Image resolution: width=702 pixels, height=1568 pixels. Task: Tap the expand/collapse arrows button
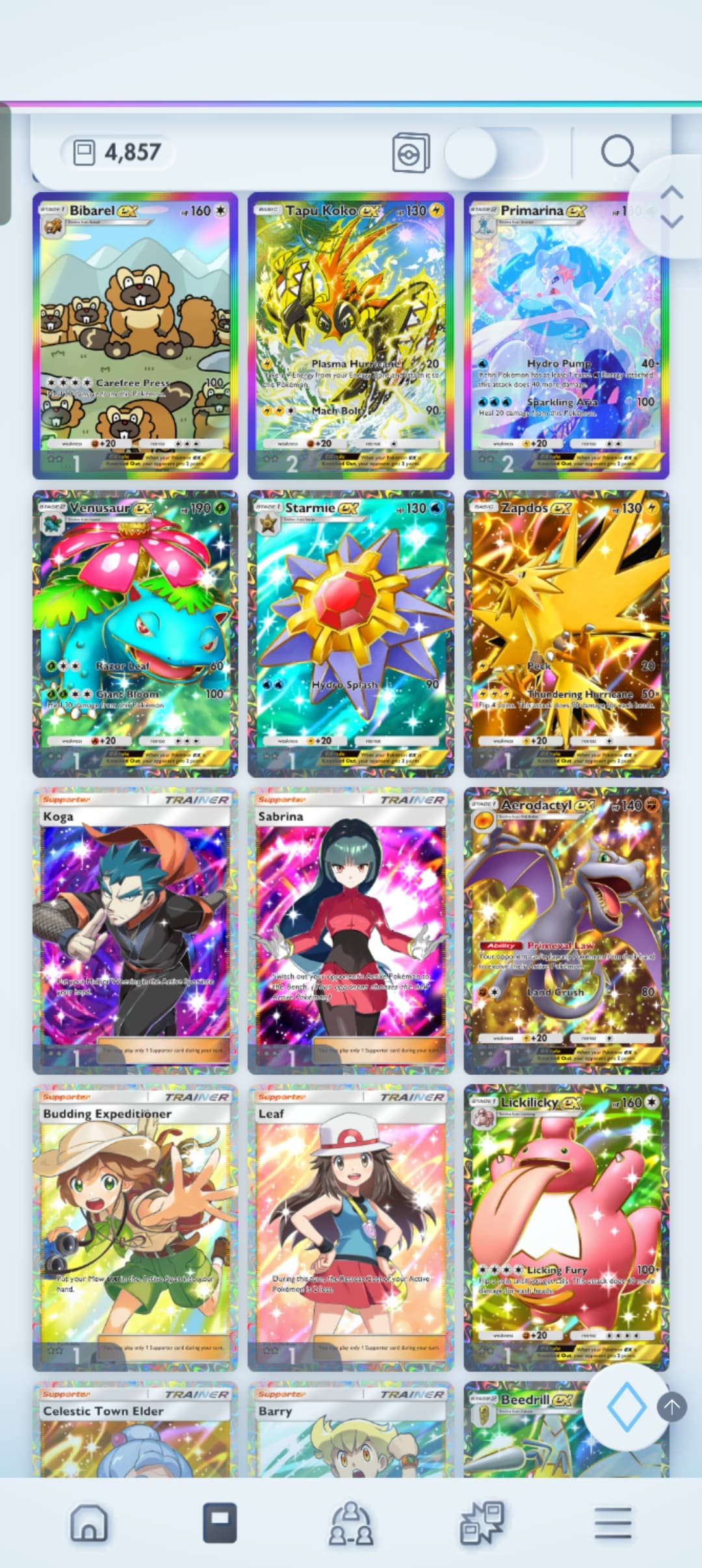[671, 207]
